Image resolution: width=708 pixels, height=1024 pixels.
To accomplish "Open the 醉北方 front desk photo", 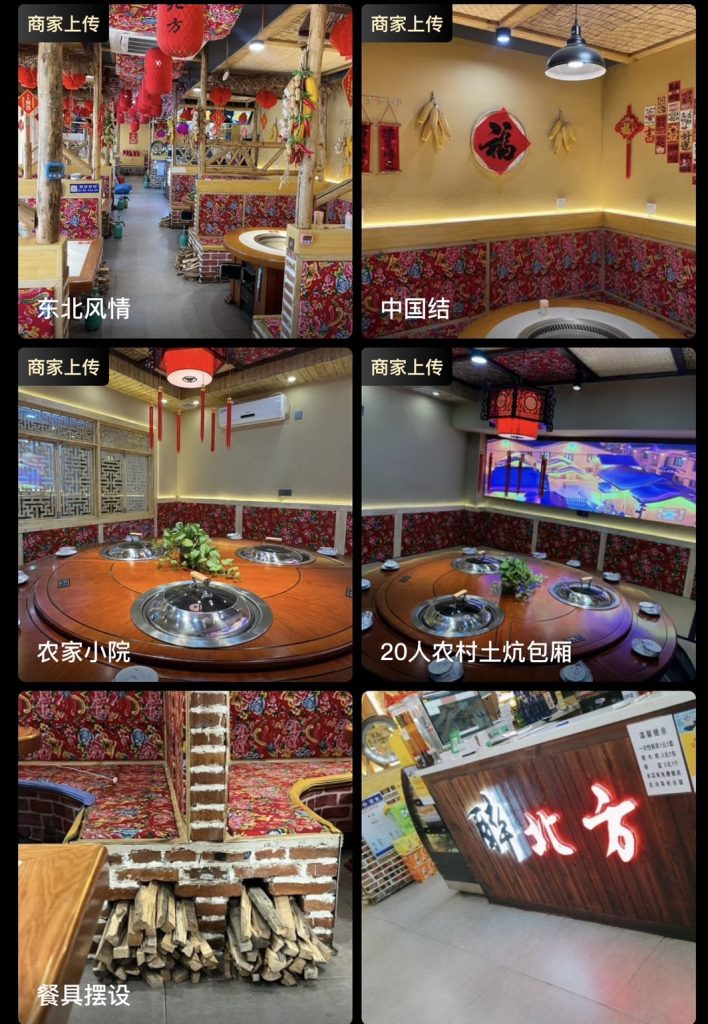I will 528,857.
